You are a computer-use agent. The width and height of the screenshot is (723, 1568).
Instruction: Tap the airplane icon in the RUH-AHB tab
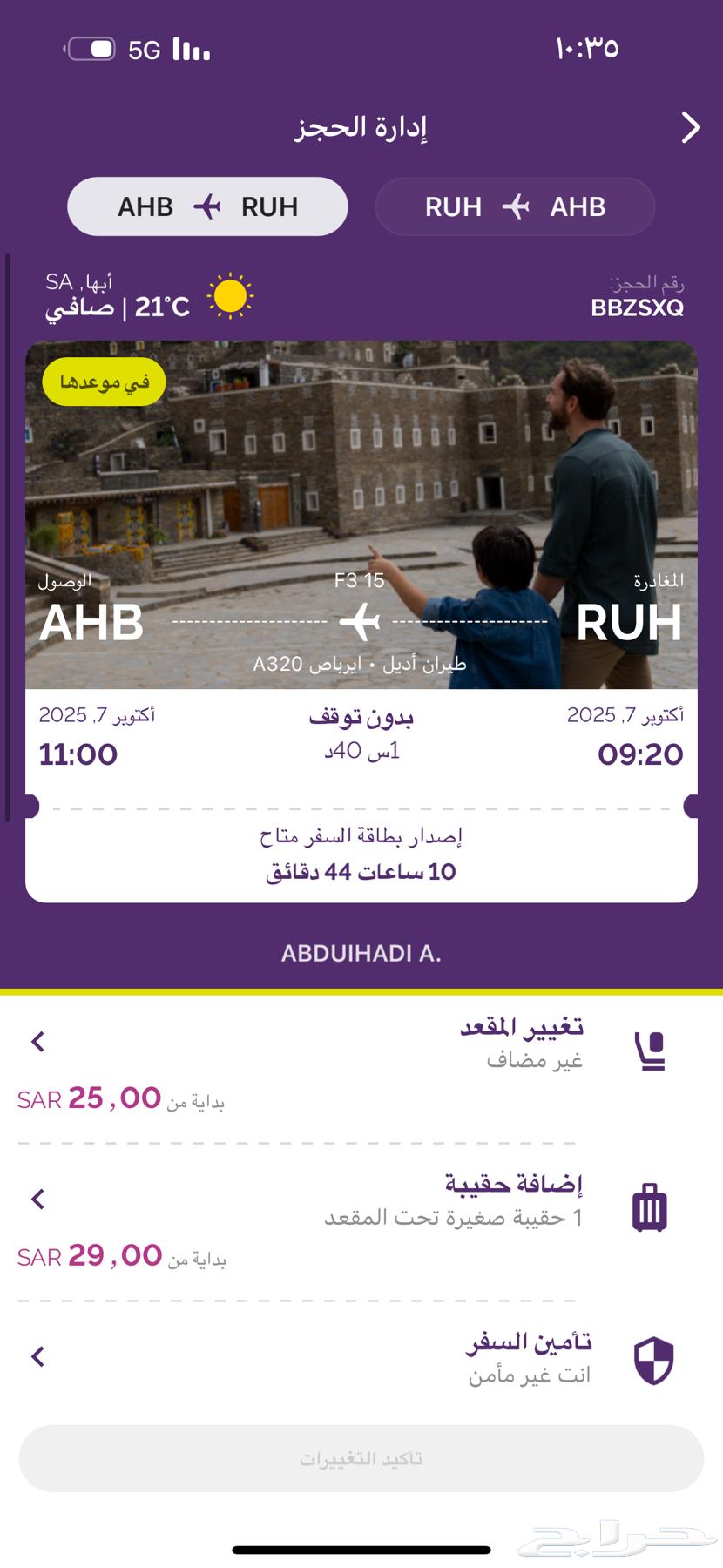tap(516, 206)
